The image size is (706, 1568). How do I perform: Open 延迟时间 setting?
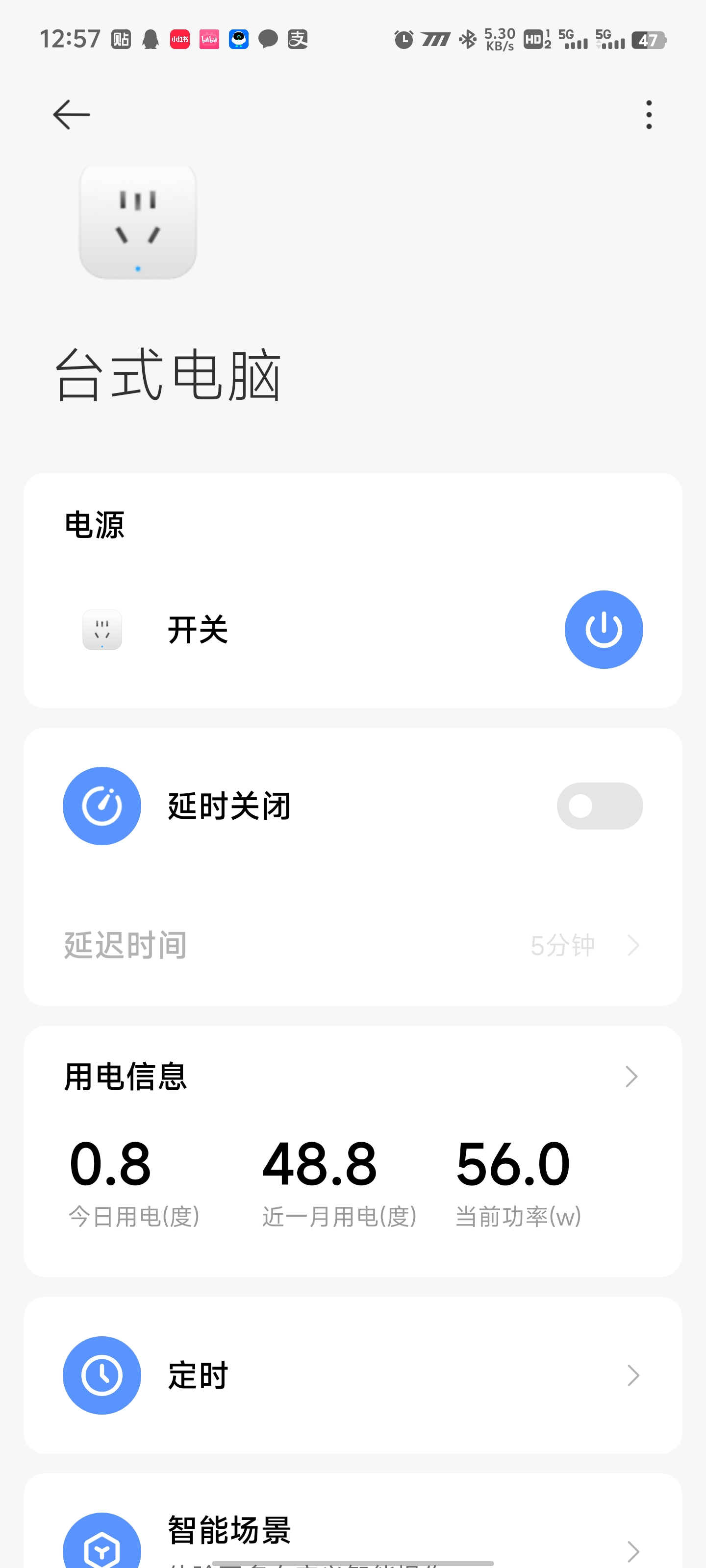click(x=352, y=945)
